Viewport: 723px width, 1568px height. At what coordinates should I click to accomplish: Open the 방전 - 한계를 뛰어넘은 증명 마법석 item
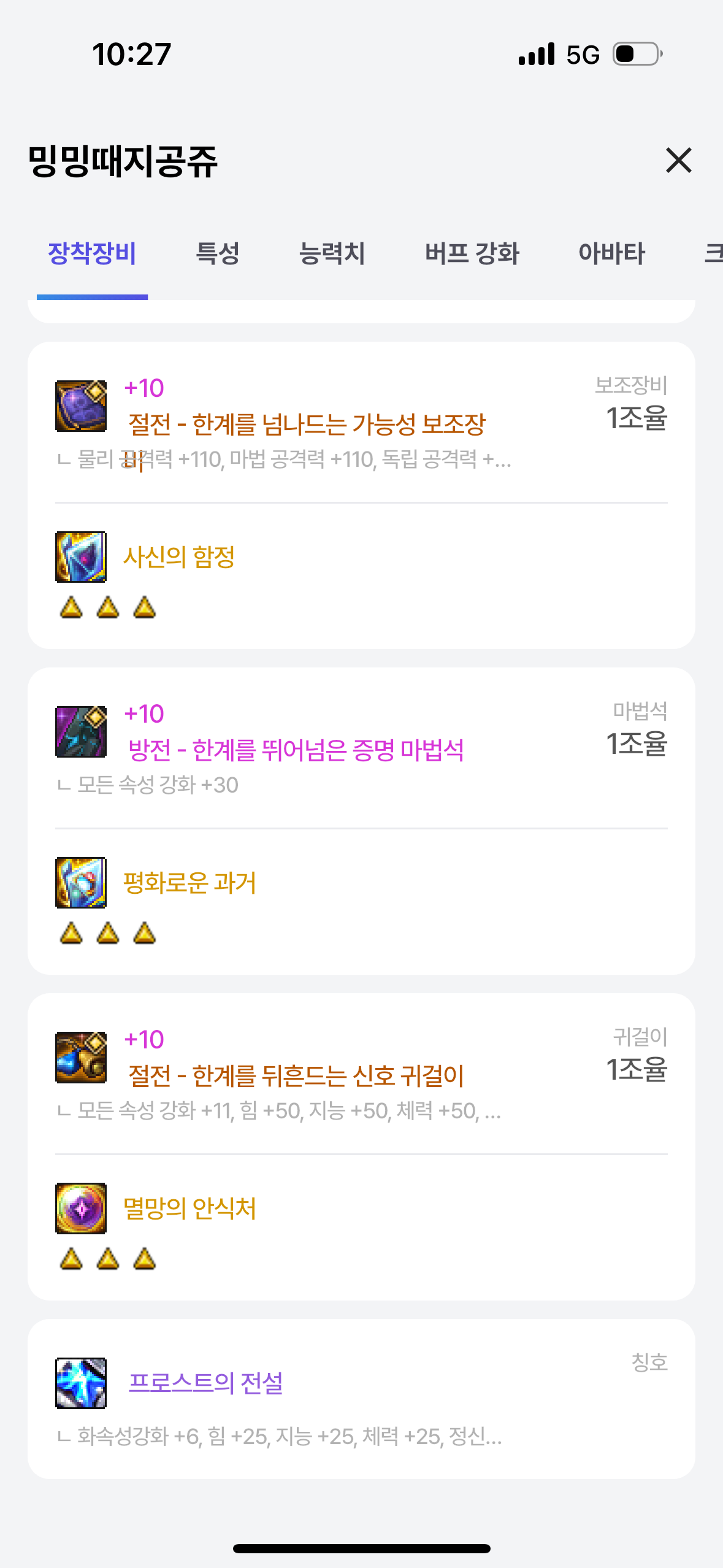tap(296, 750)
